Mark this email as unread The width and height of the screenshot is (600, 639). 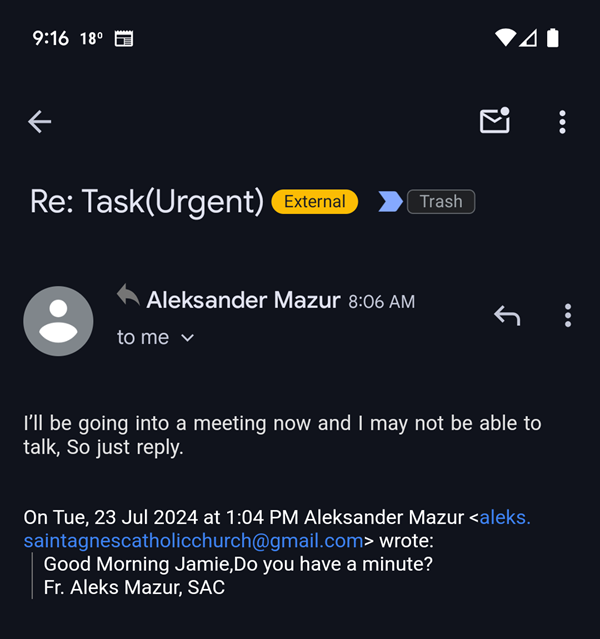pos(494,121)
